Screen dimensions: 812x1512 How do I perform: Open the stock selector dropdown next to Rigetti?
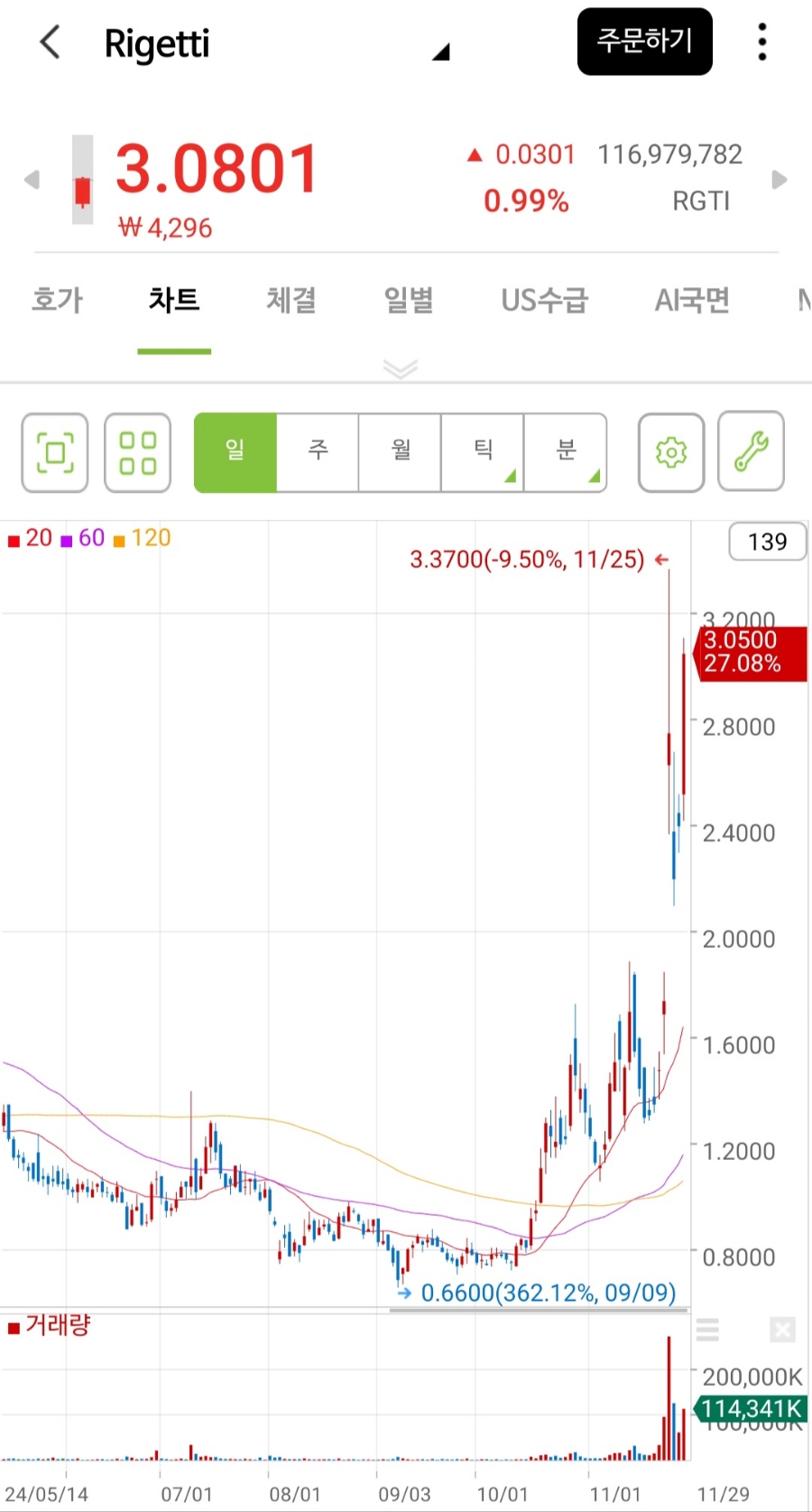point(440,52)
